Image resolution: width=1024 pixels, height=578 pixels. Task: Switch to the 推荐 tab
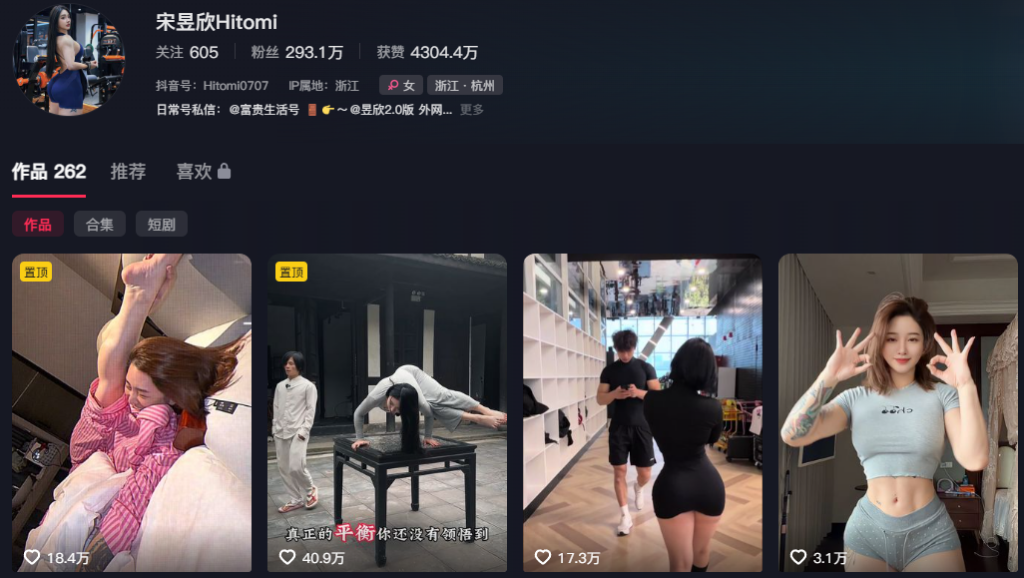click(x=128, y=172)
